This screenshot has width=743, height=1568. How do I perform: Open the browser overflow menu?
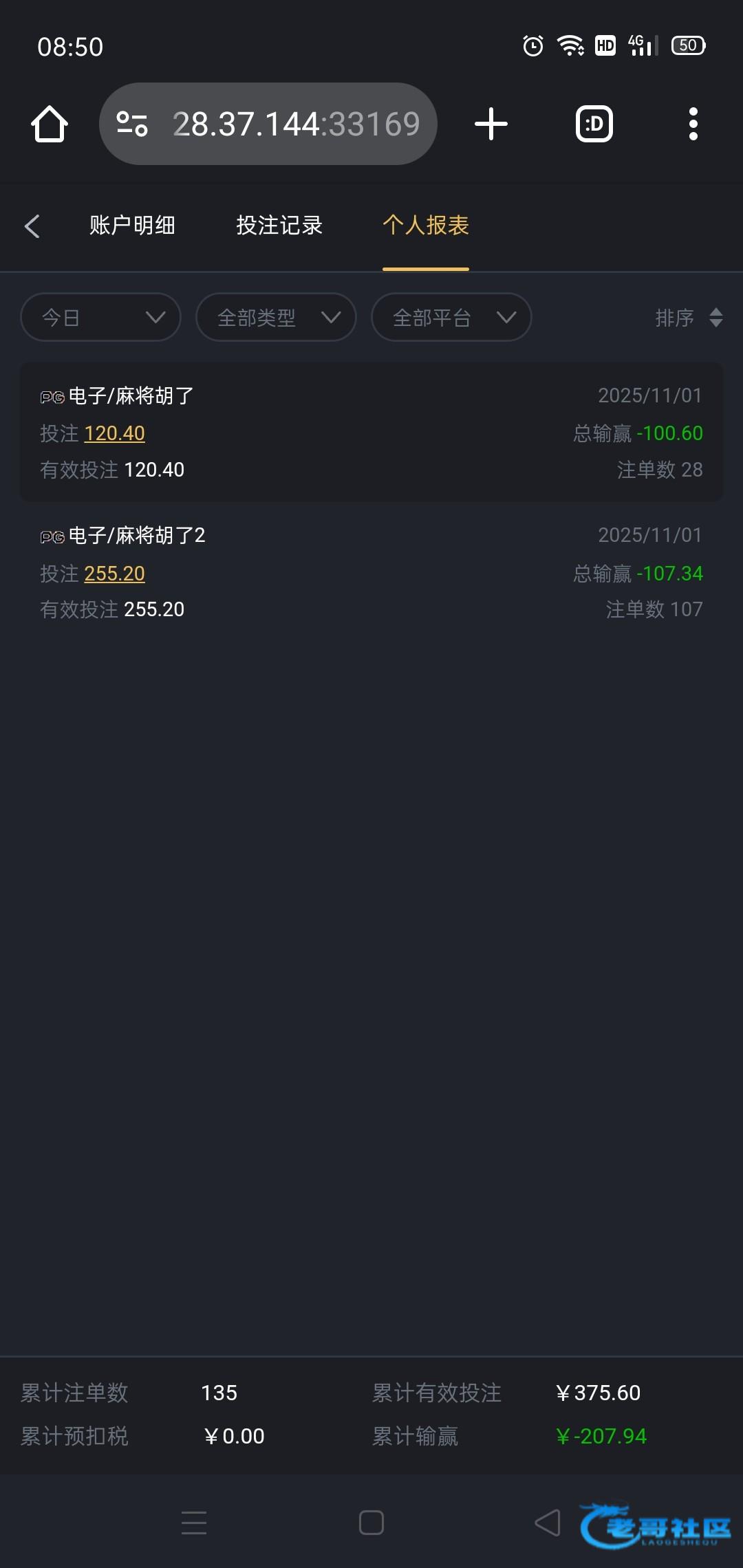(693, 124)
